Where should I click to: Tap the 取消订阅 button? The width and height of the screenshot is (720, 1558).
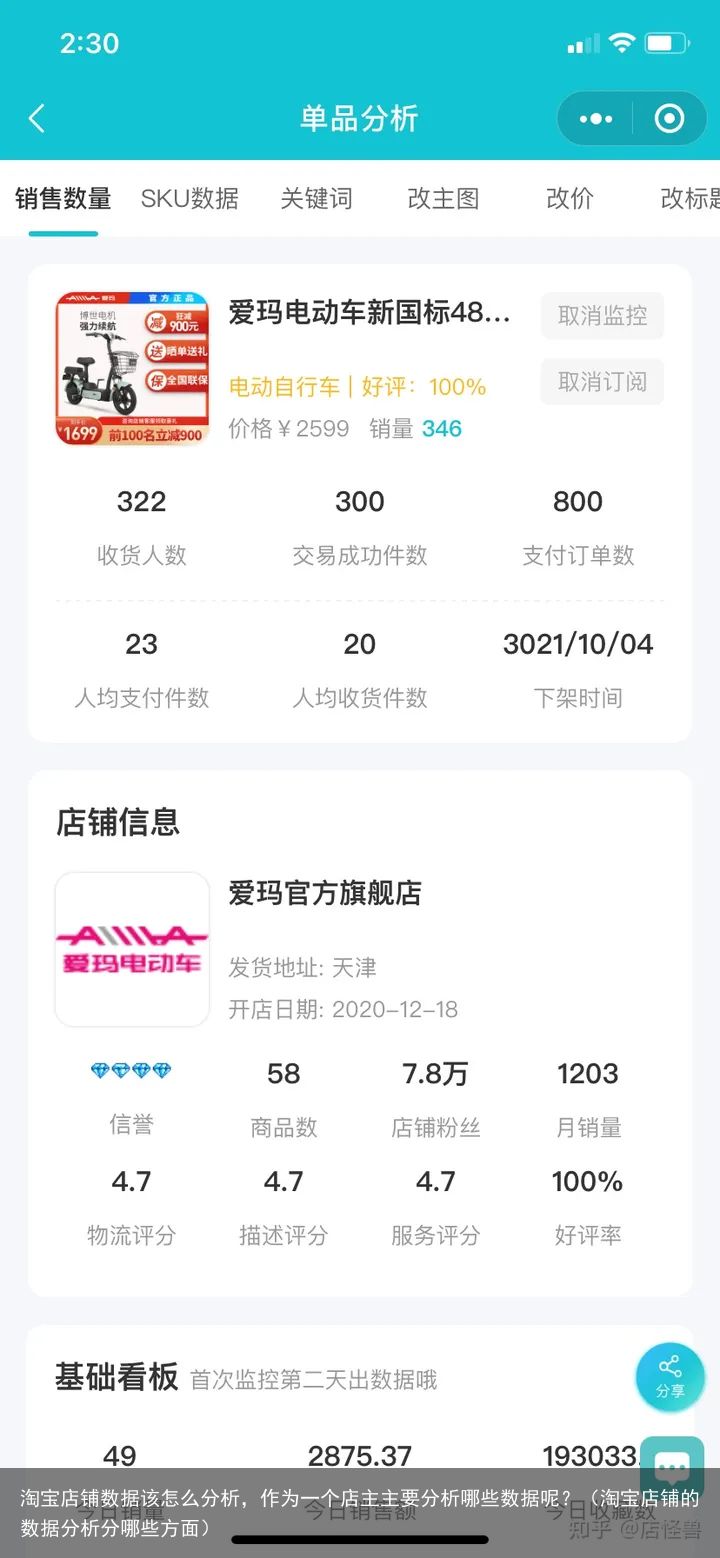[602, 381]
